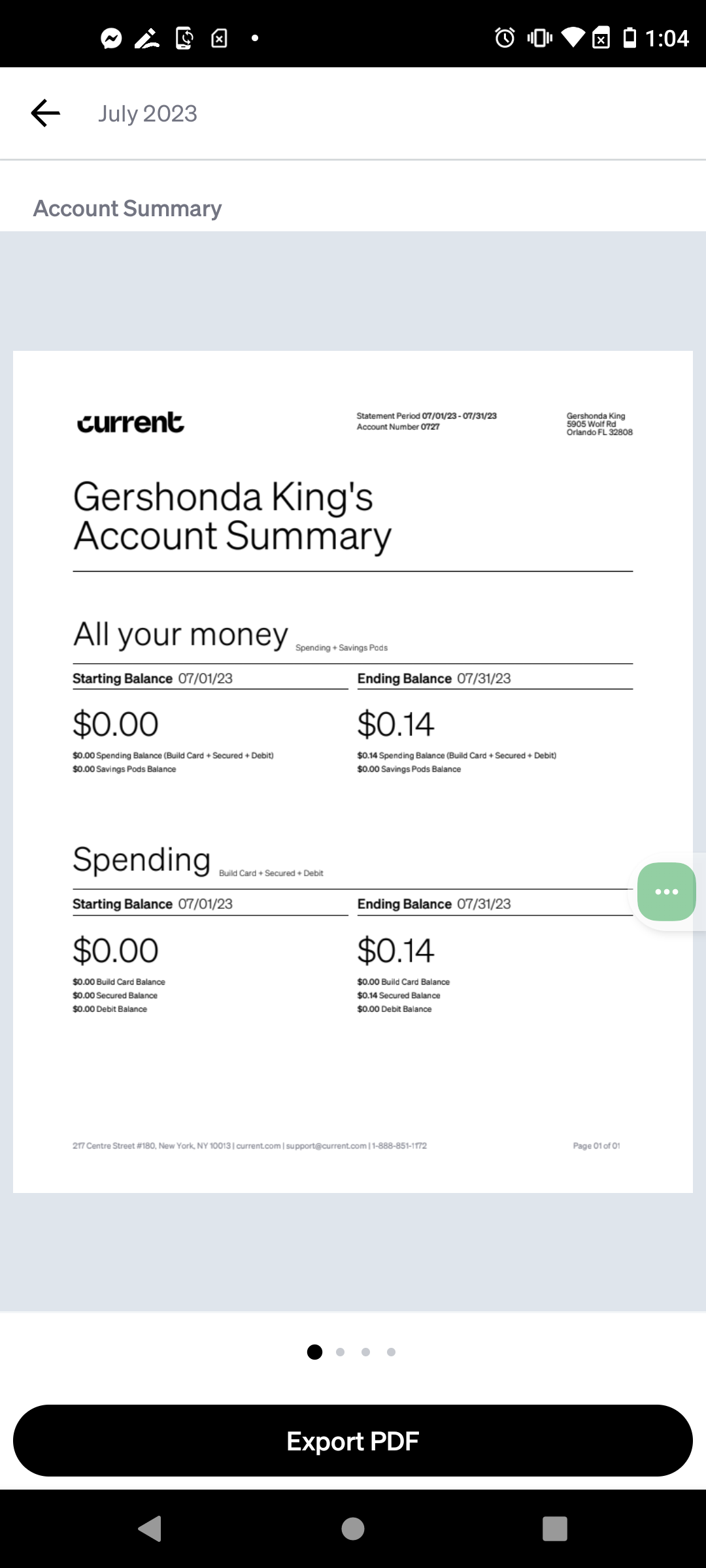Export the July 2023 statement as PDF
The image size is (706, 1568).
pyautogui.click(x=353, y=1441)
